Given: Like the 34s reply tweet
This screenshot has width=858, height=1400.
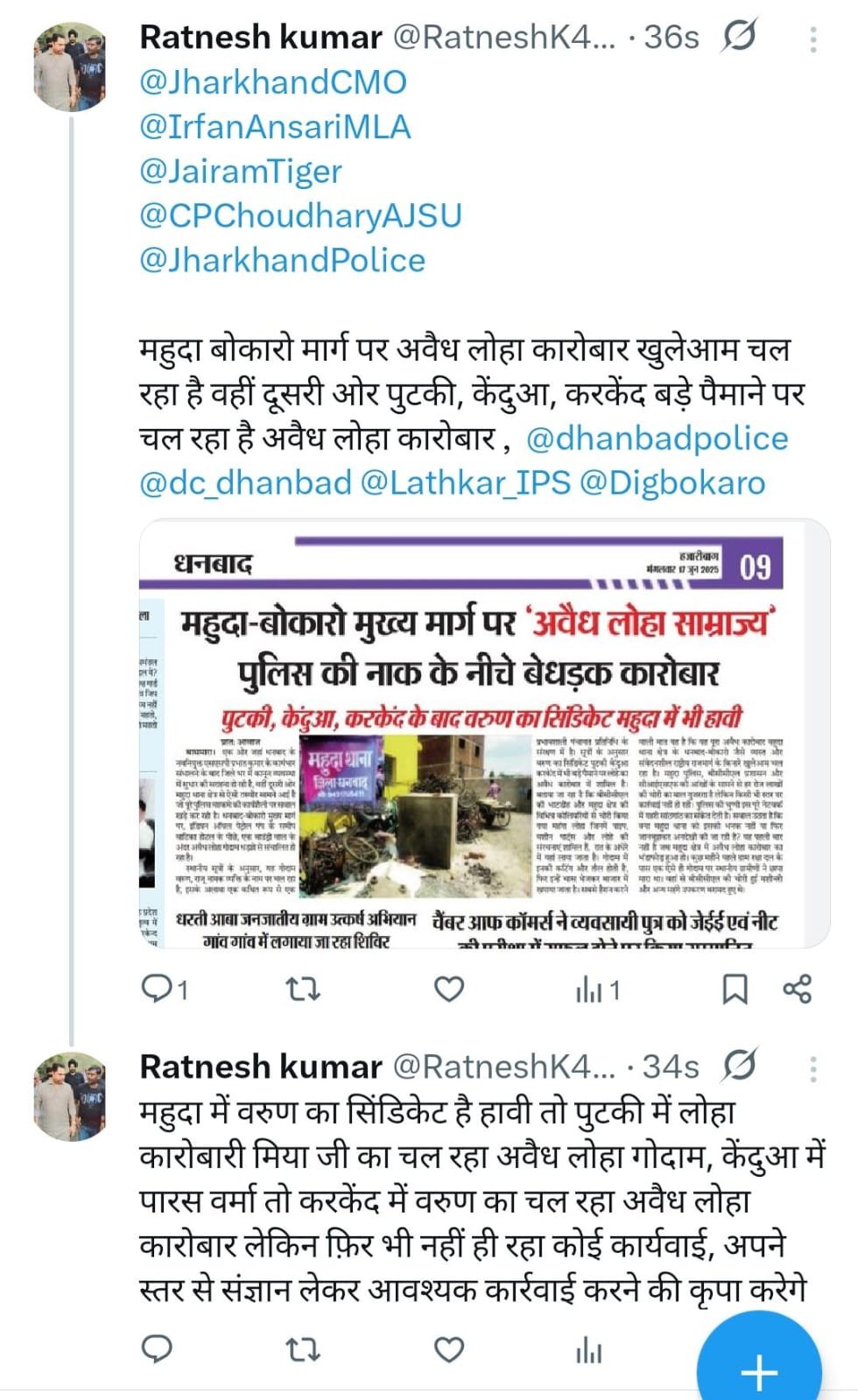Looking at the screenshot, I should pos(449,1350).
